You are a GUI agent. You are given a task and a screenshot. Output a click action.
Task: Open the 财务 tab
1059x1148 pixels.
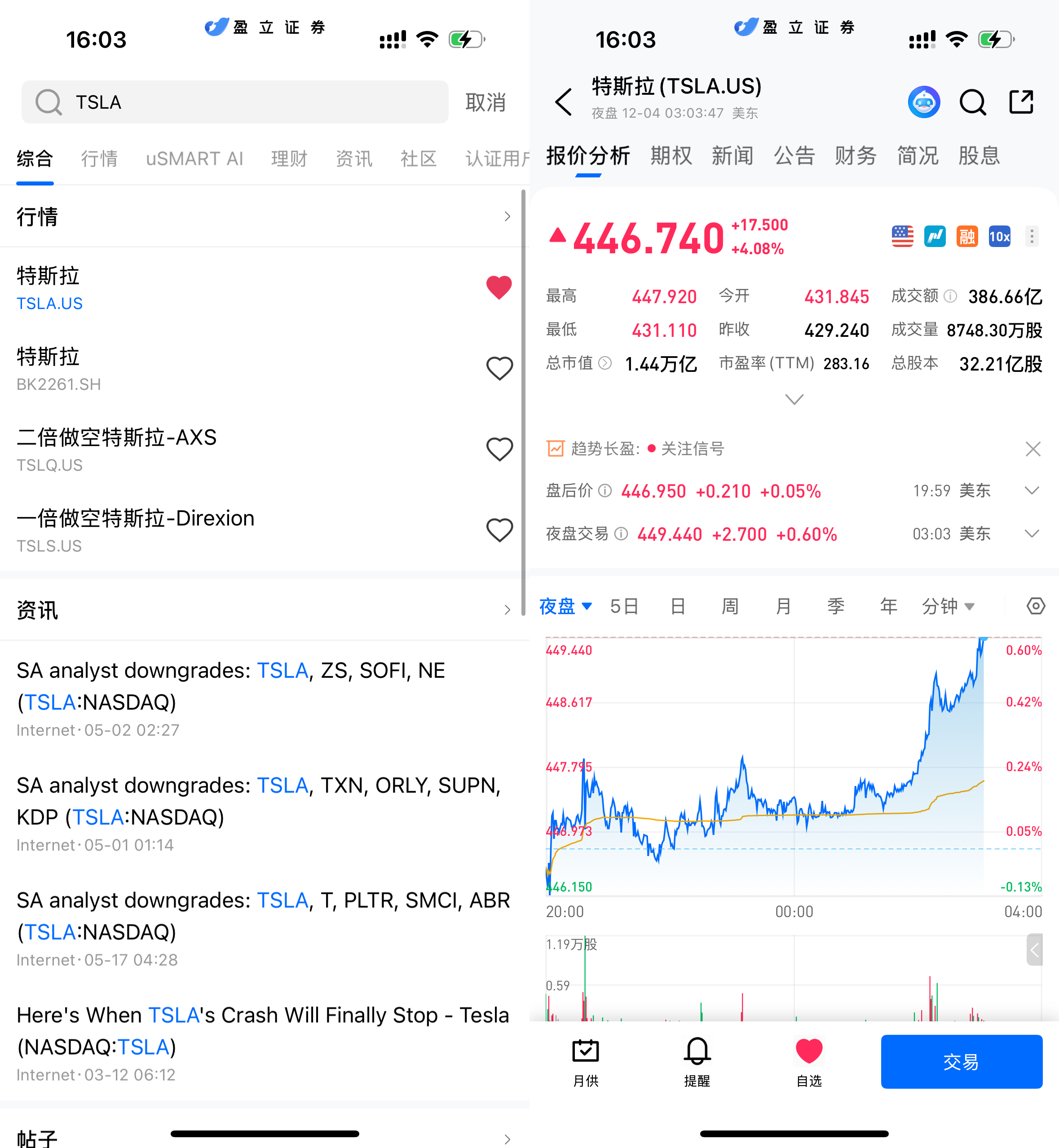pos(855,156)
